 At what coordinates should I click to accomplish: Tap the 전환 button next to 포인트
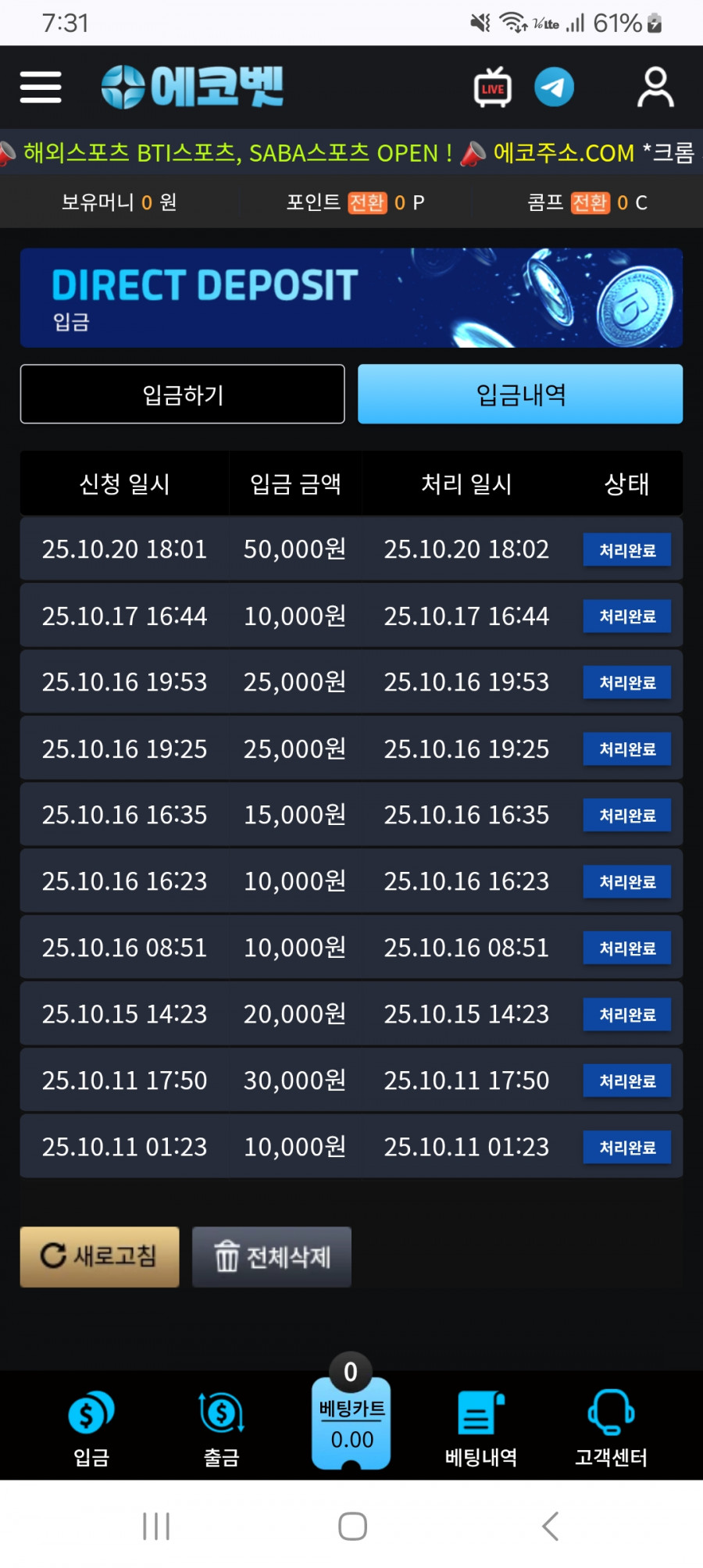tap(367, 203)
